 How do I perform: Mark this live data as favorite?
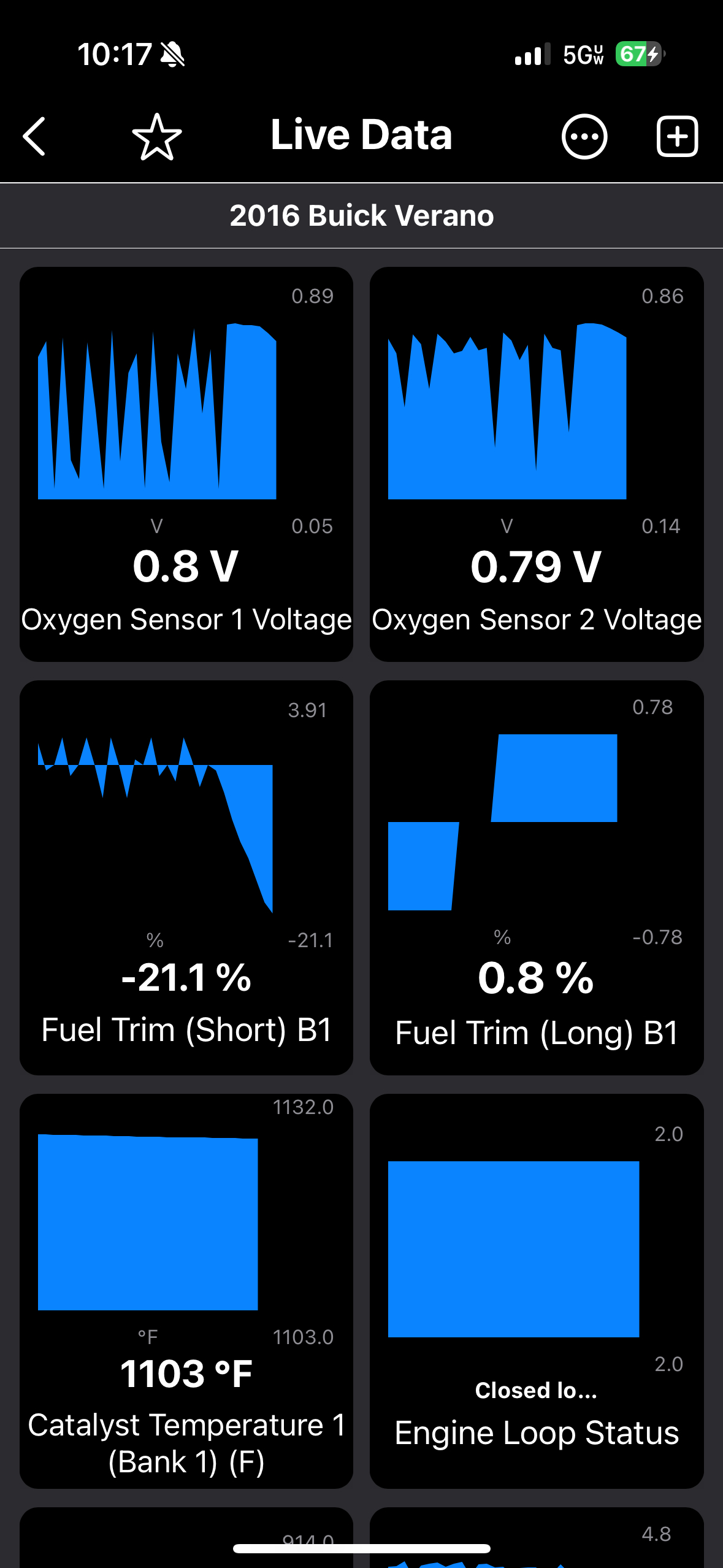[157, 137]
